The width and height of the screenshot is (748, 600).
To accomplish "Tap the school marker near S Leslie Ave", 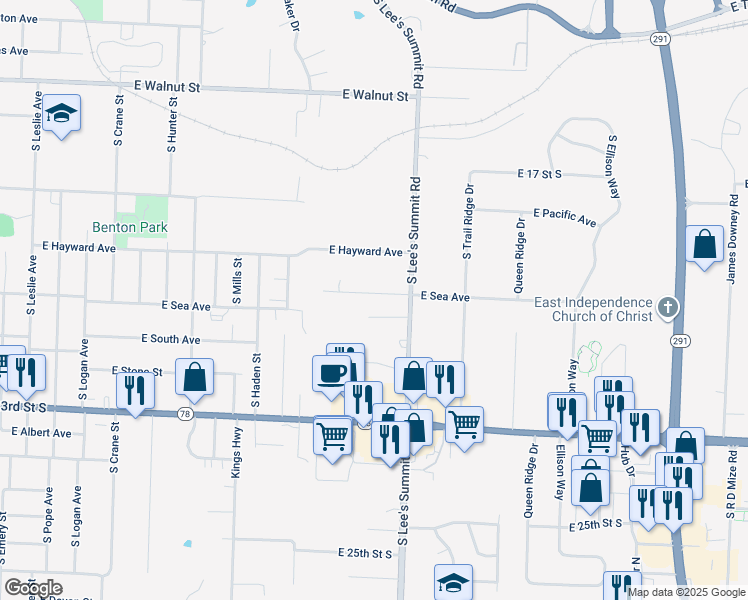I will 62,114.
